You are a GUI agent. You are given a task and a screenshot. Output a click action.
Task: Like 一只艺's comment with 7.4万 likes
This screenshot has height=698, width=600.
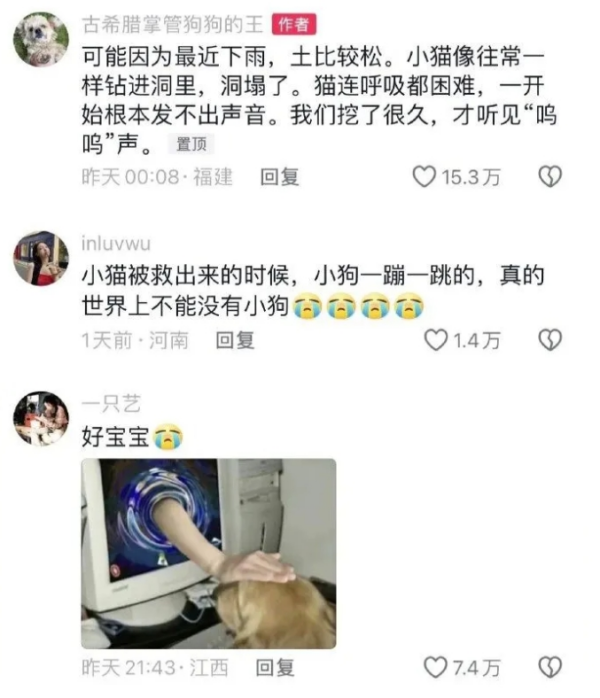pyautogui.click(x=436, y=667)
